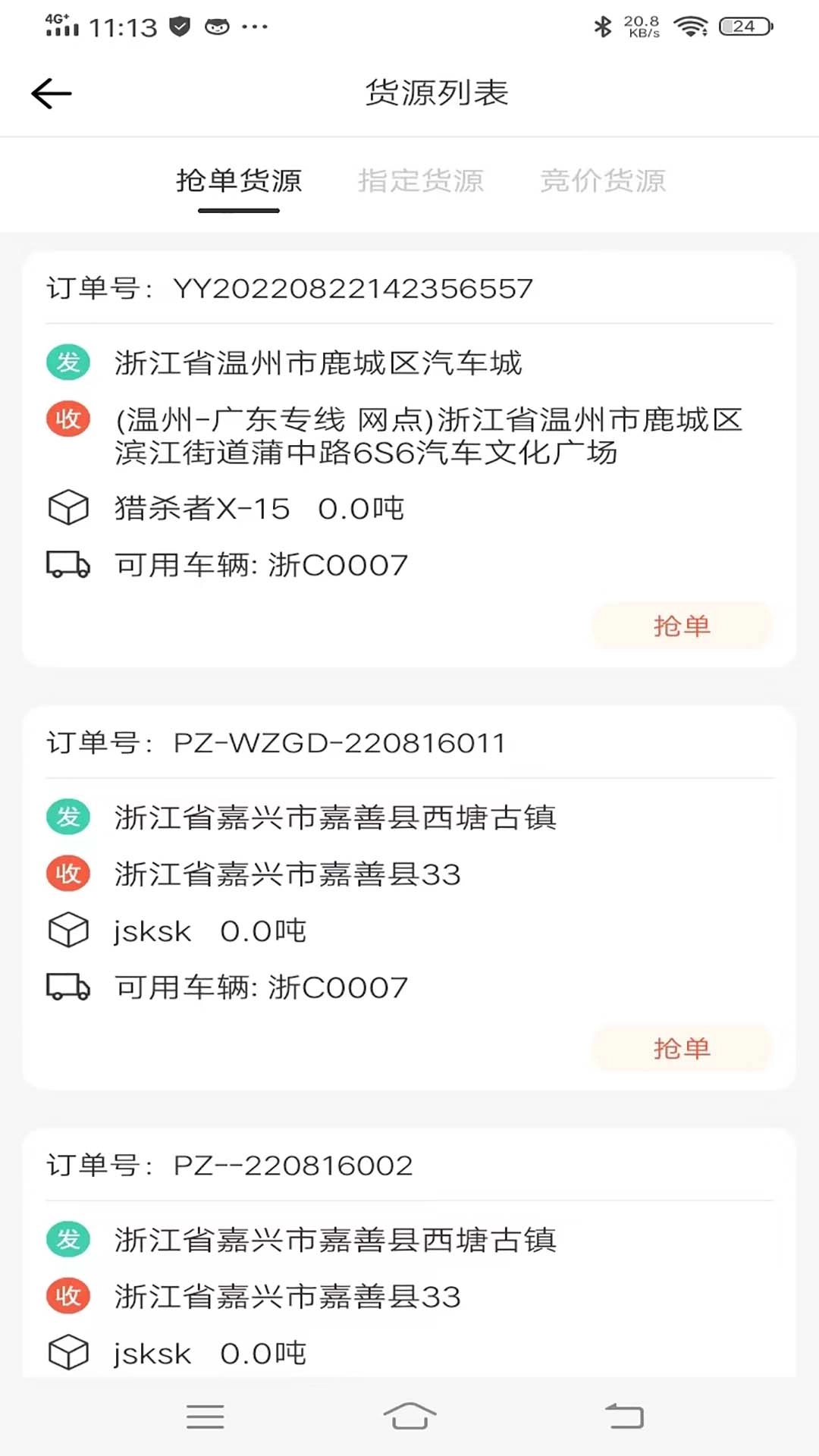Tap the back button in bottom navigation bar

pyautogui.click(x=623, y=1417)
